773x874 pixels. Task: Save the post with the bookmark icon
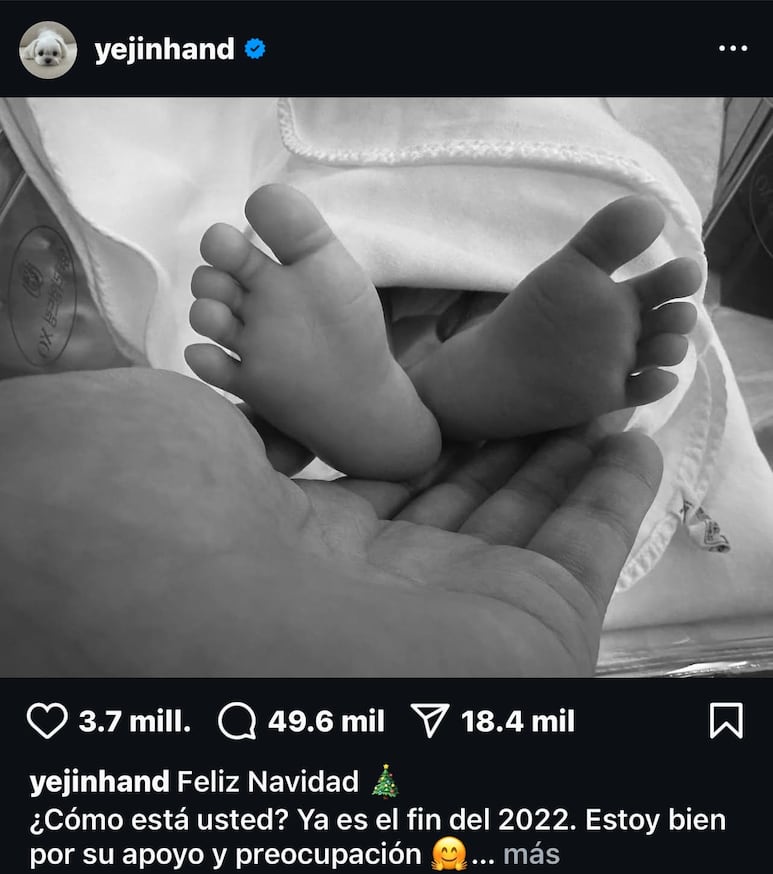tap(726, 721)
